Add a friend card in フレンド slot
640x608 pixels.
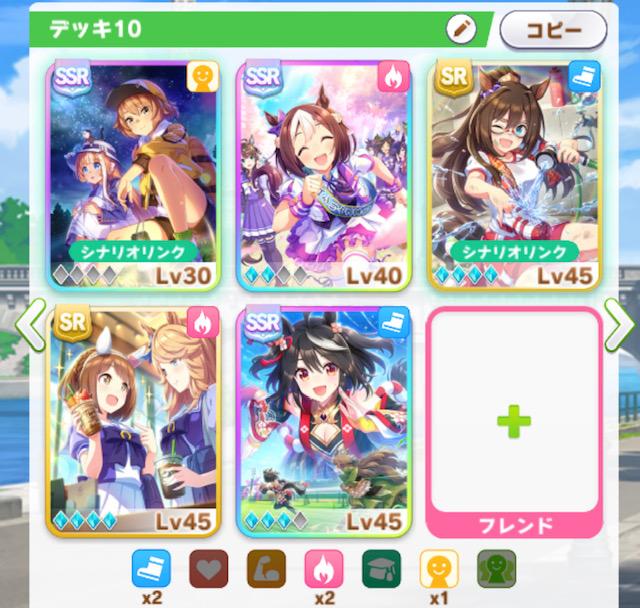pyautogui.click(x=514, y=420)
